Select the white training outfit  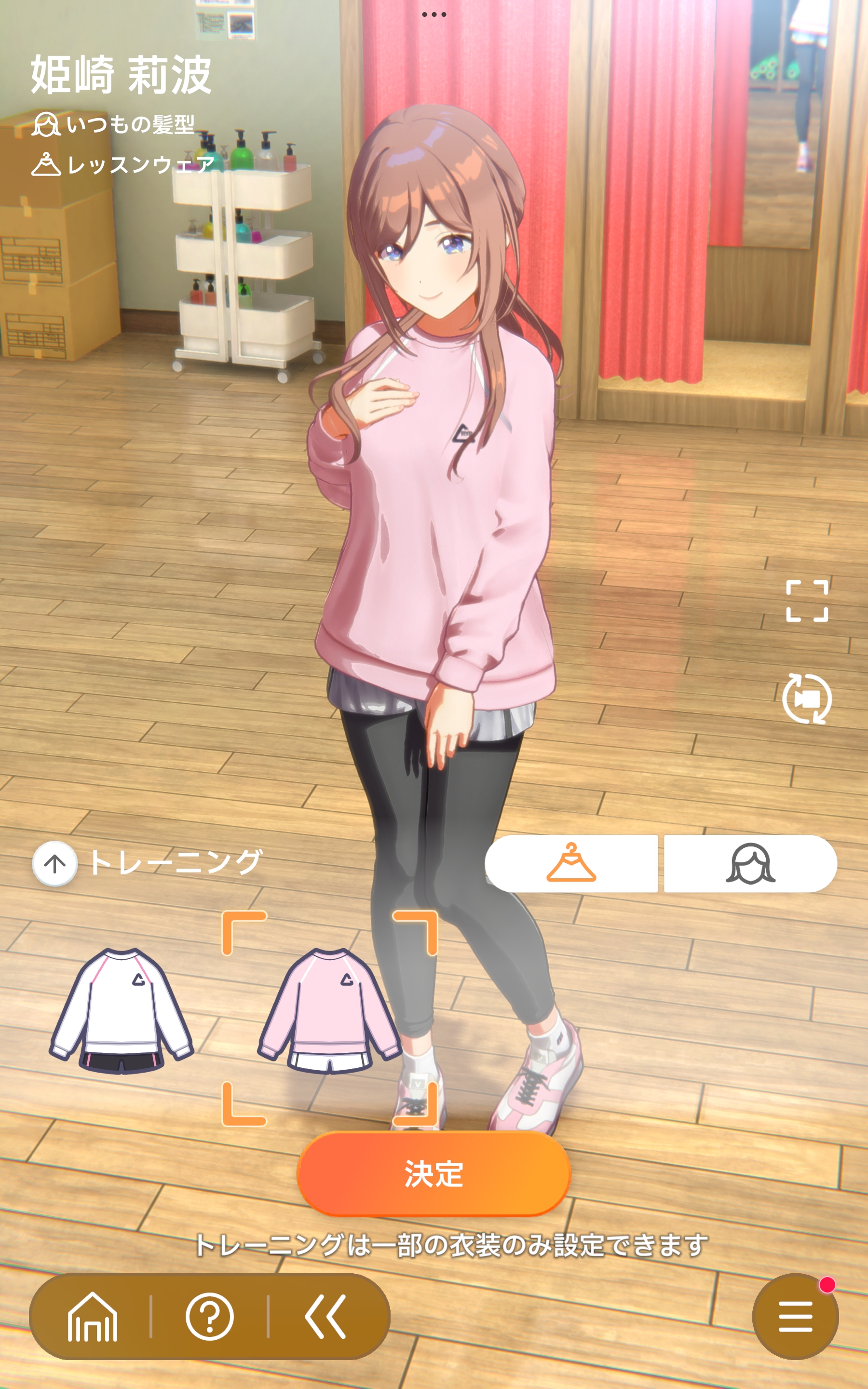(122, 1011)
